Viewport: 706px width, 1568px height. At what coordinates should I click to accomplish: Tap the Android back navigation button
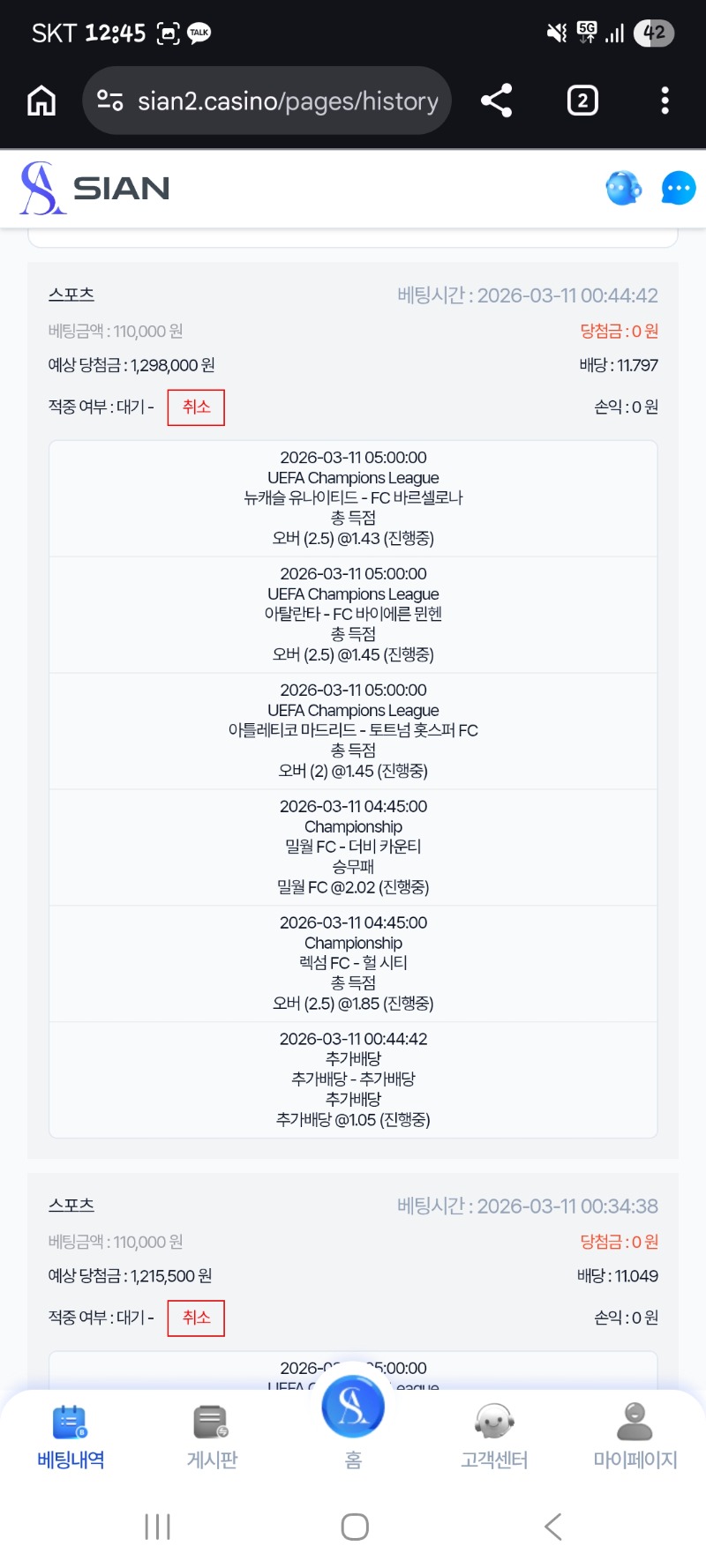[x=552, y=1527]
